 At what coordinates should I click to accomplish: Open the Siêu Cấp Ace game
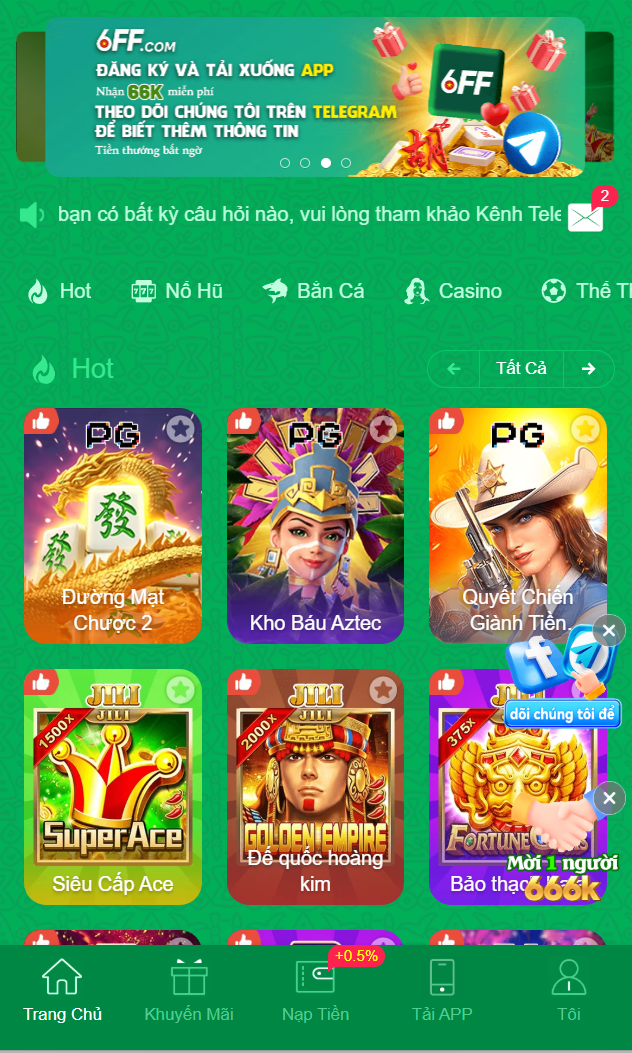click(113, 786)
